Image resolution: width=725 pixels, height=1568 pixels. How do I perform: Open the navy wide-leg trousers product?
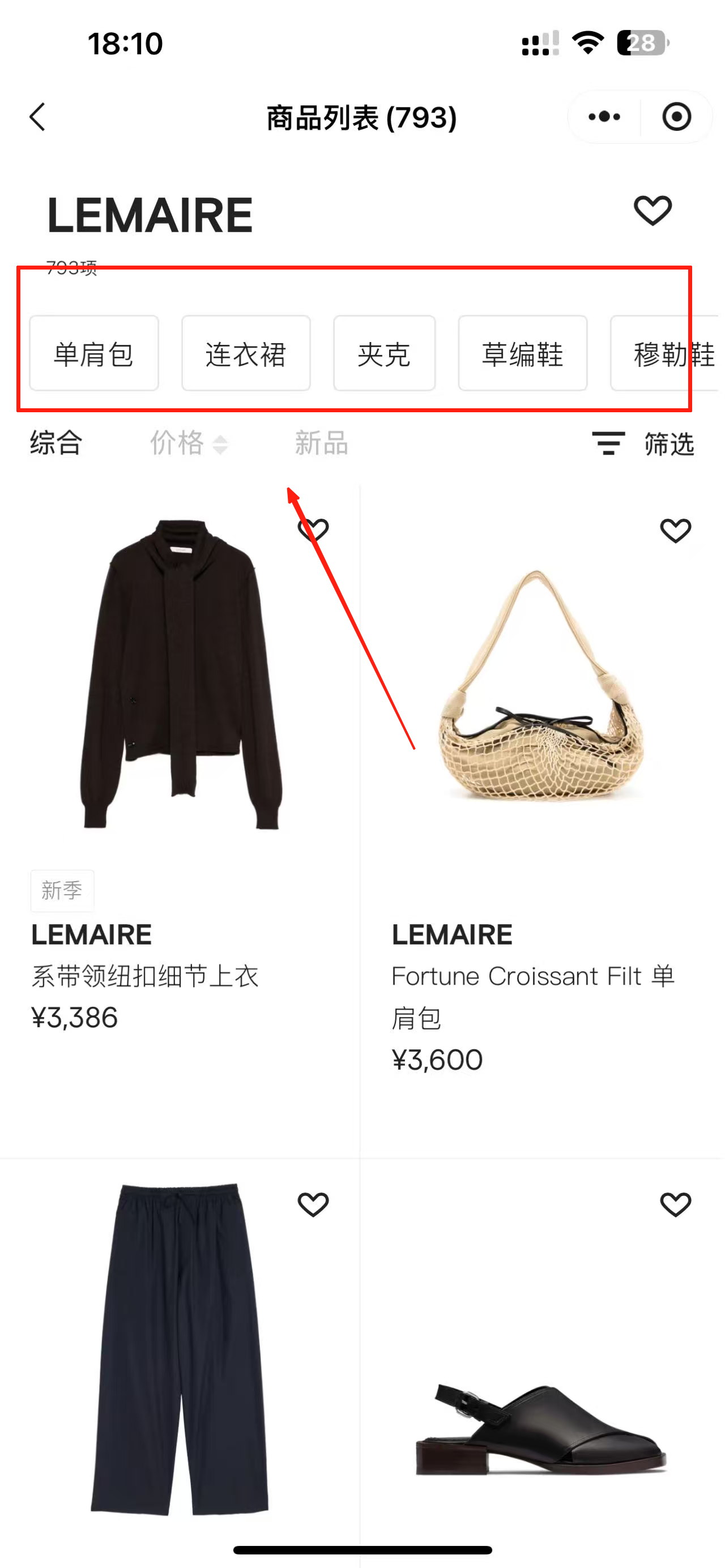(180, 1345)
